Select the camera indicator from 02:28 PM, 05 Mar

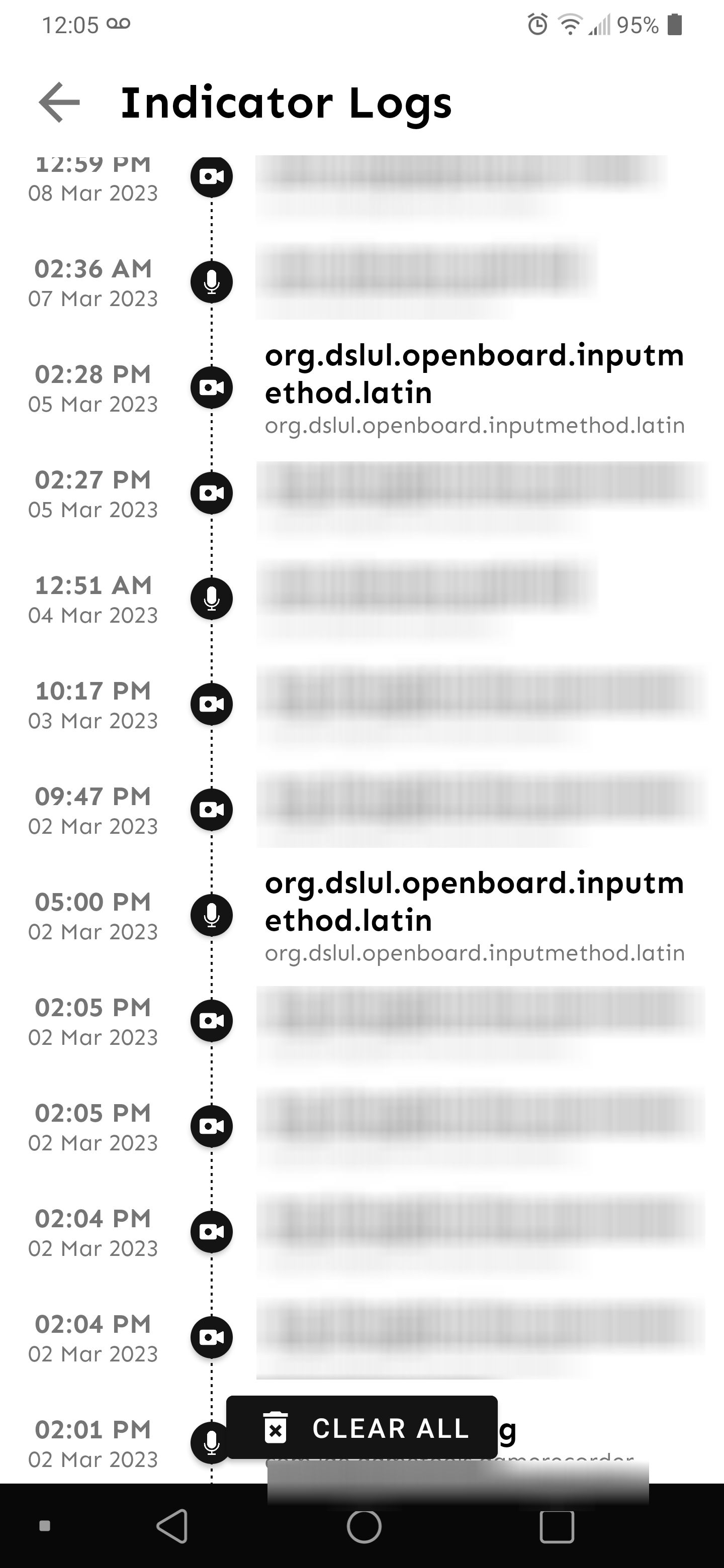(x=211, y=387)
